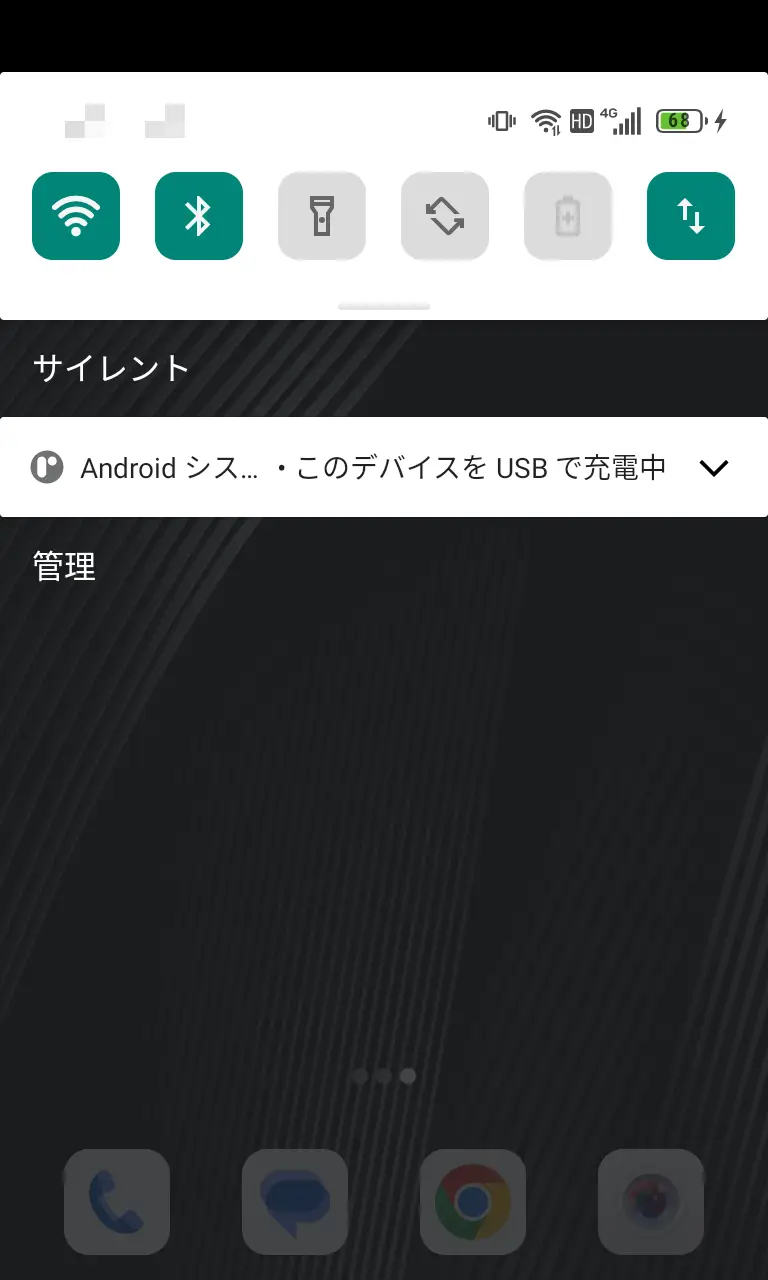Open 管理 notification management
The height and width of the screenshot is (1280, 768).
[65, 567]
